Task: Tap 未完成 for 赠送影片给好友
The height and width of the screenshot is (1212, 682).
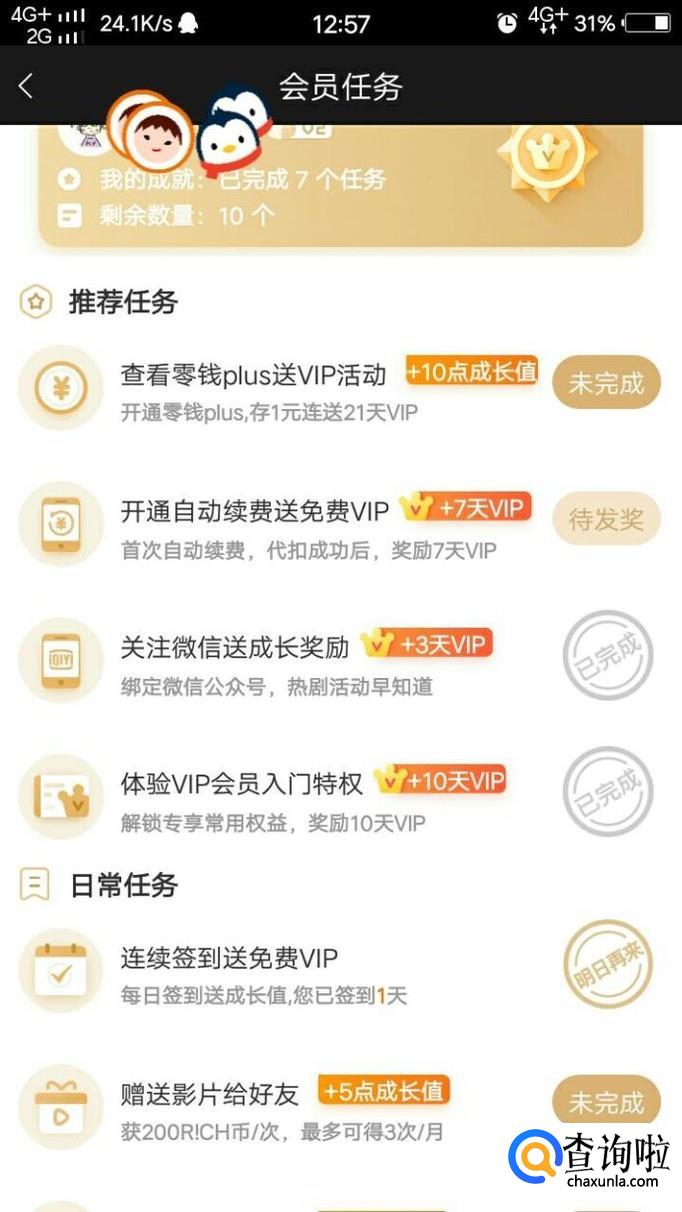Action: (606, 1103)
